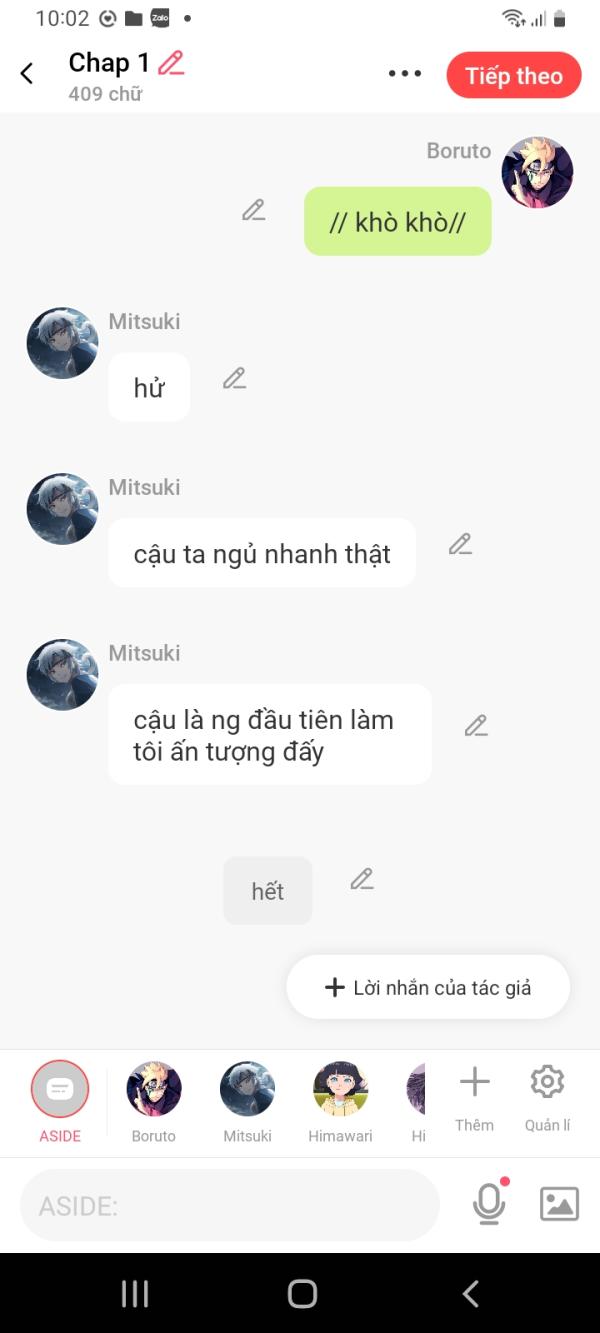Insert a picture using the image icon
This screenshot has height=1333, width=600.
[559, 1204]
